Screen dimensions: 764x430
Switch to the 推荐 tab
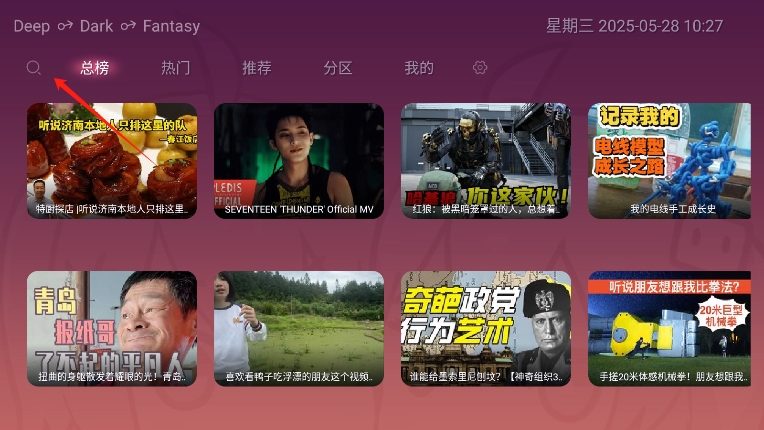257,68
